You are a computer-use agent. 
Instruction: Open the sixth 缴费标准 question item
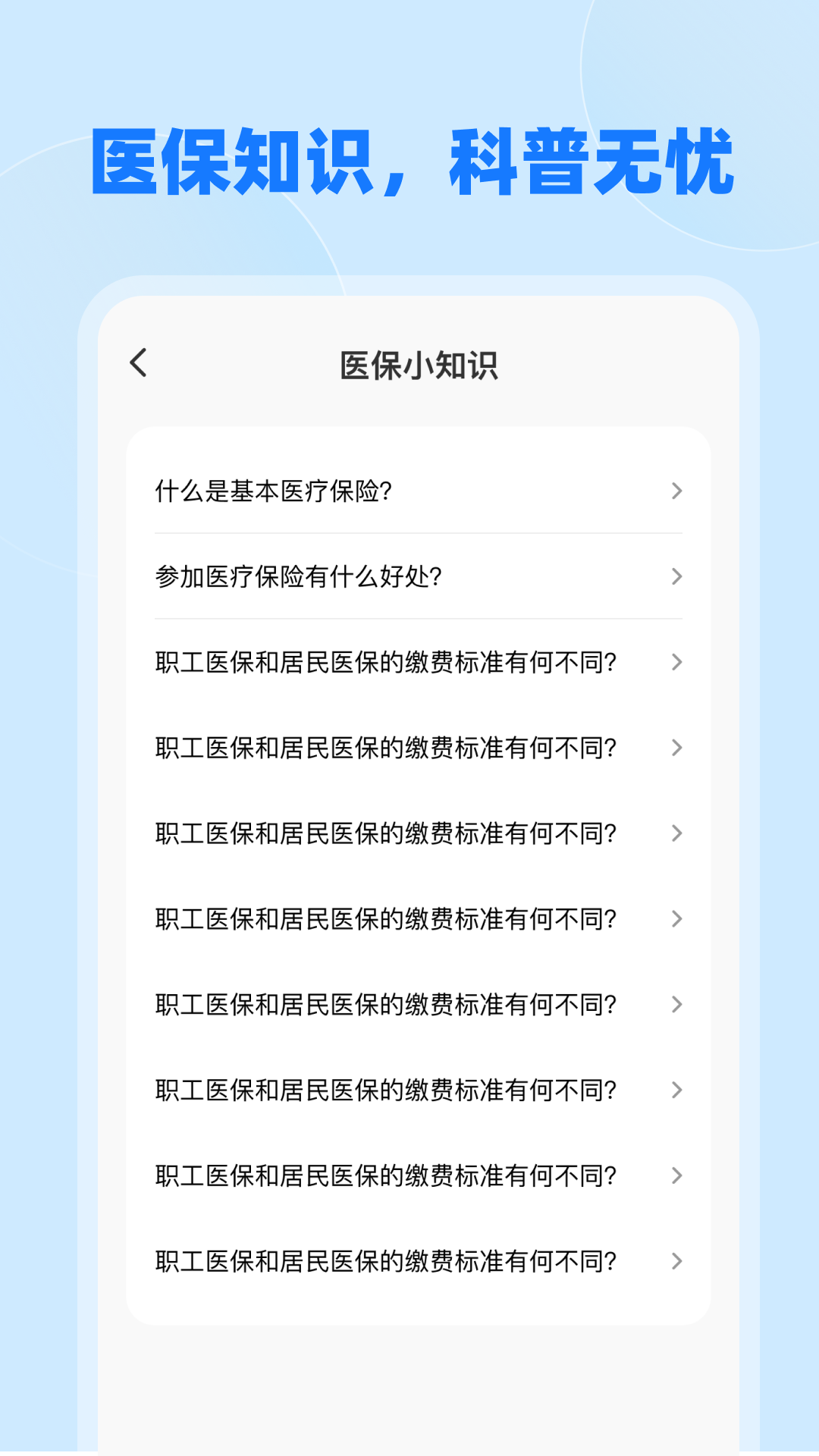coord(385,919)
